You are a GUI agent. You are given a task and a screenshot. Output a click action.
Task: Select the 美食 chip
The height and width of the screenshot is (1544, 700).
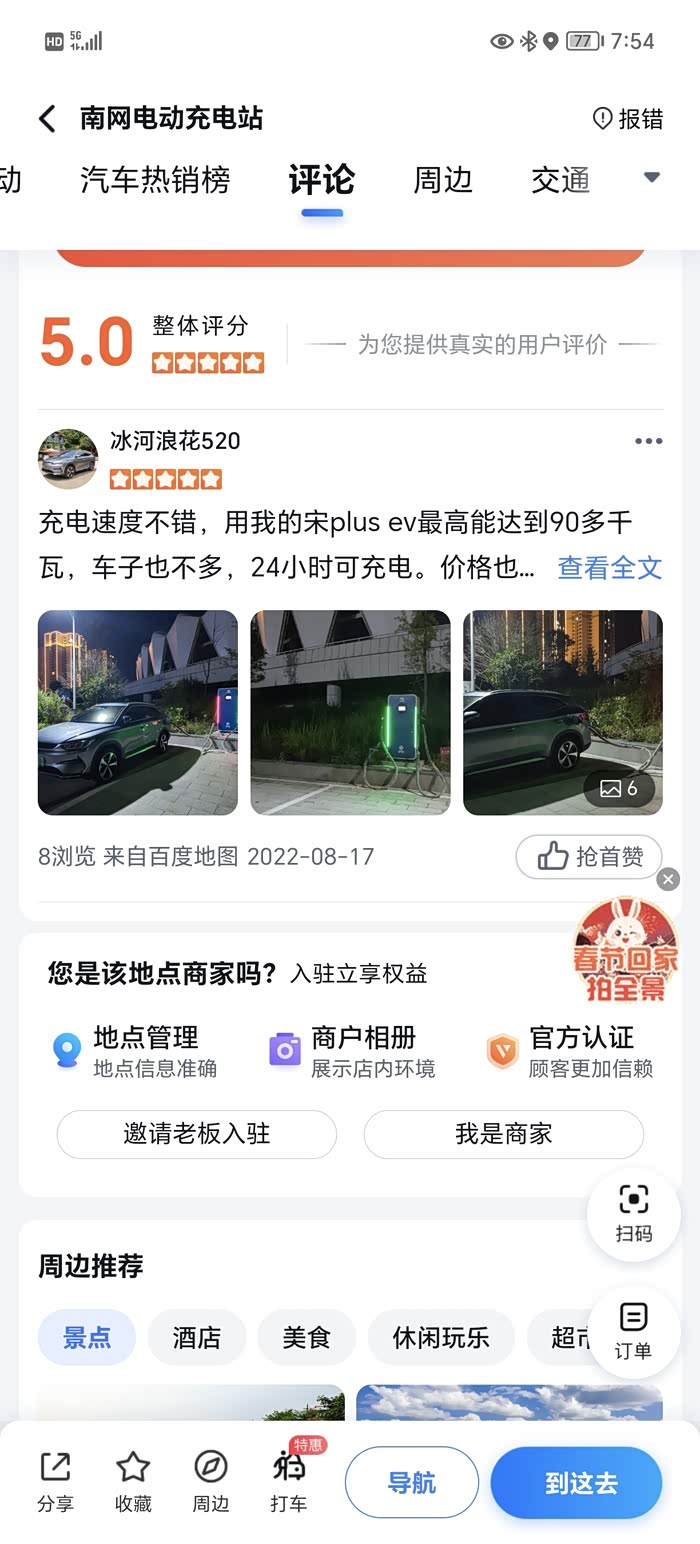point(306,1337)
